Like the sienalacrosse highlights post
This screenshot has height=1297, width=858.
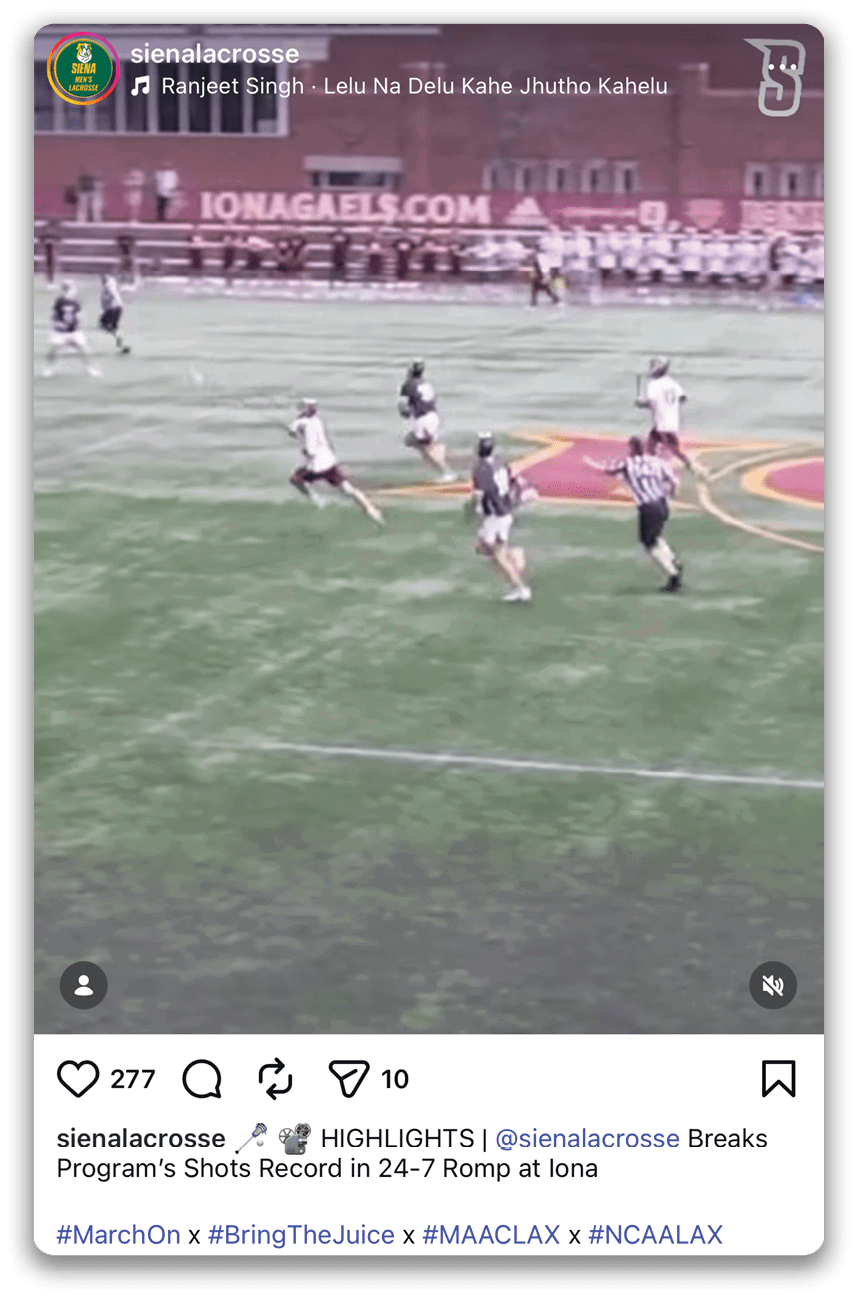point(78,1079)
